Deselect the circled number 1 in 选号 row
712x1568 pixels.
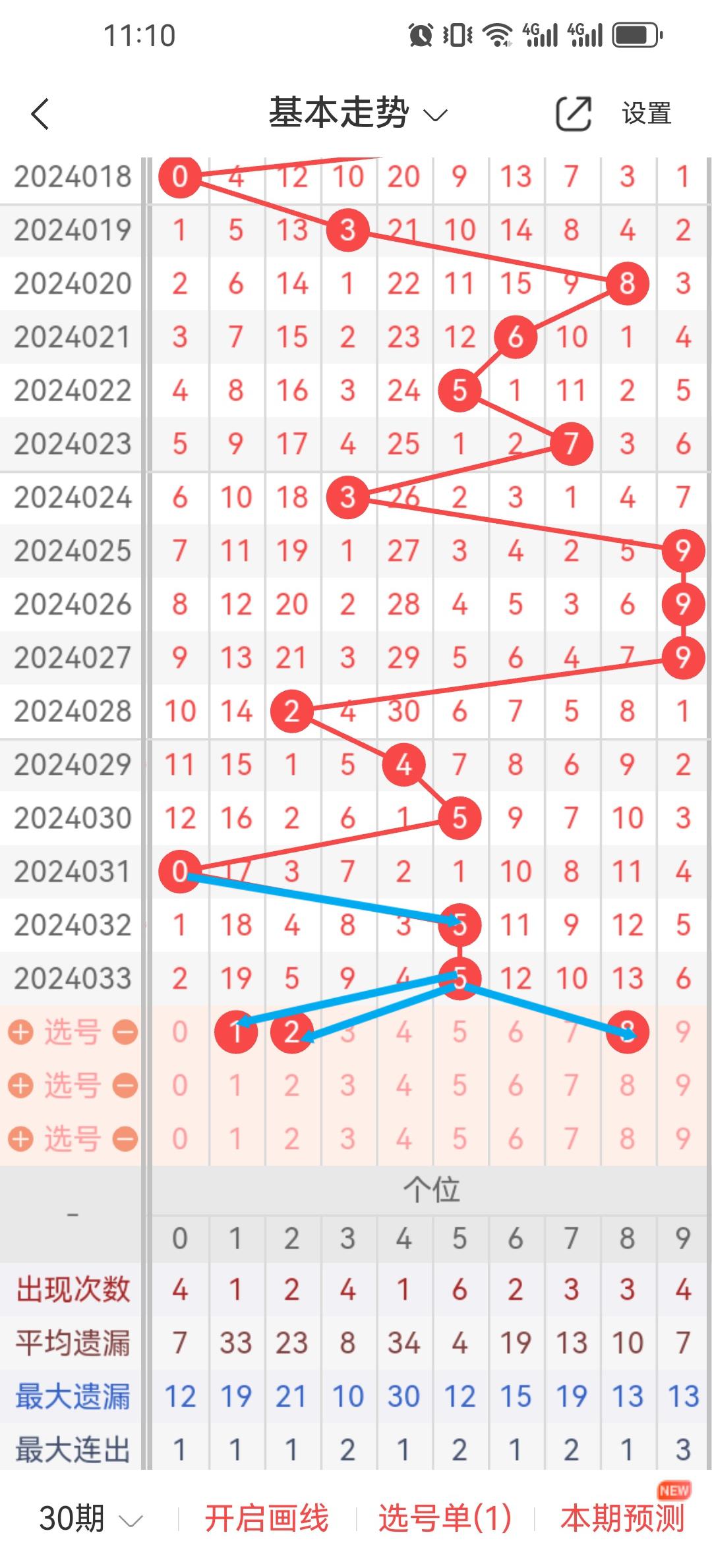click(x=236, y=1032)
